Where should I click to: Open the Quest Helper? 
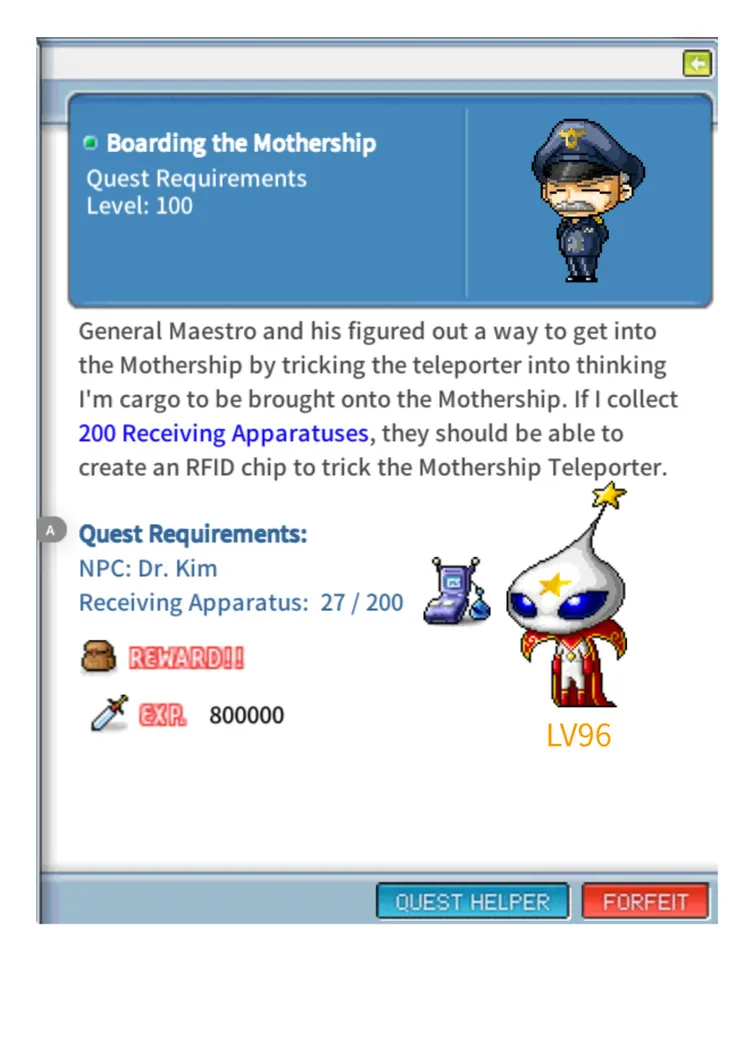pyautogui.click(x=472, y=901)
